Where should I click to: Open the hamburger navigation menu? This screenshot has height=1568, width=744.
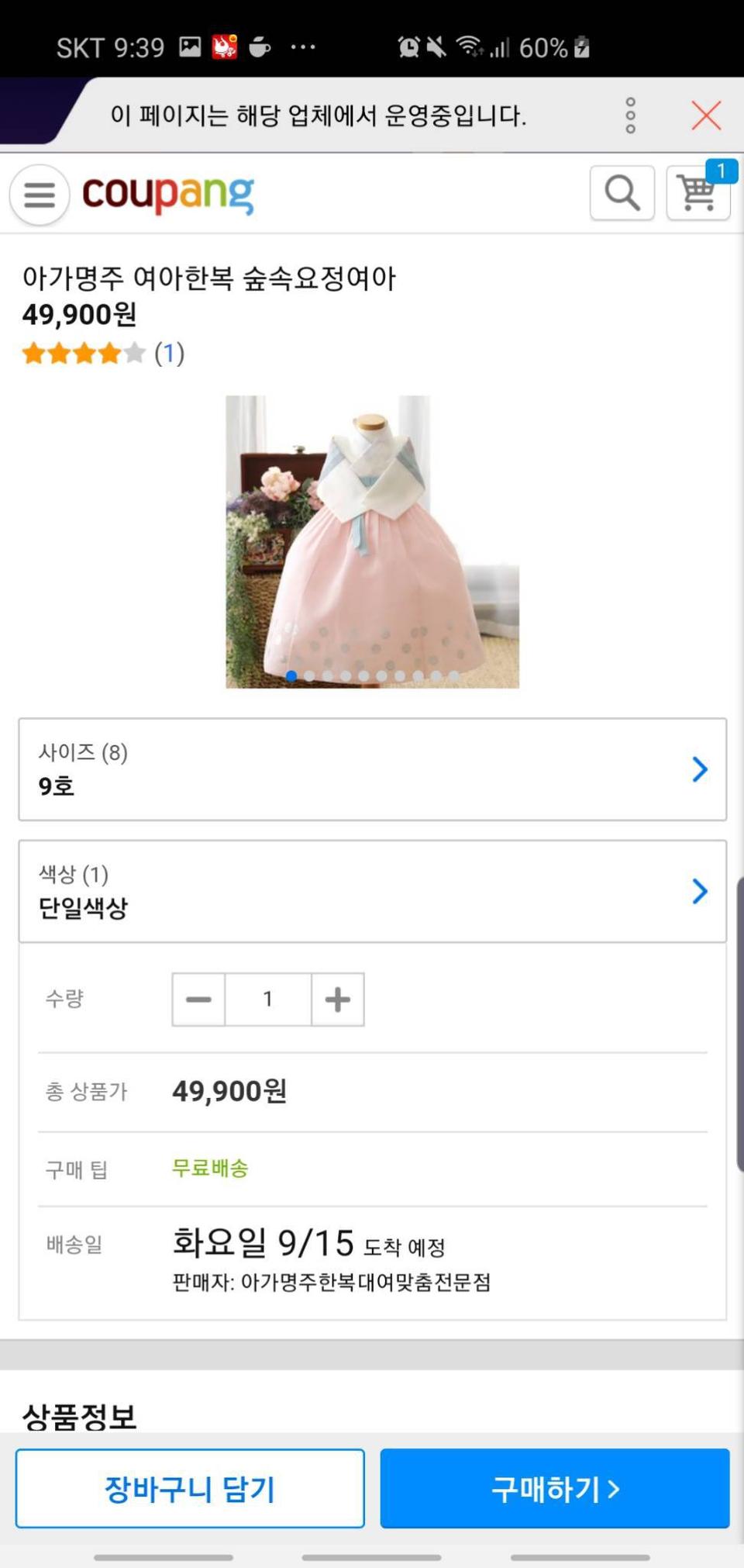[x=39, y=194]
